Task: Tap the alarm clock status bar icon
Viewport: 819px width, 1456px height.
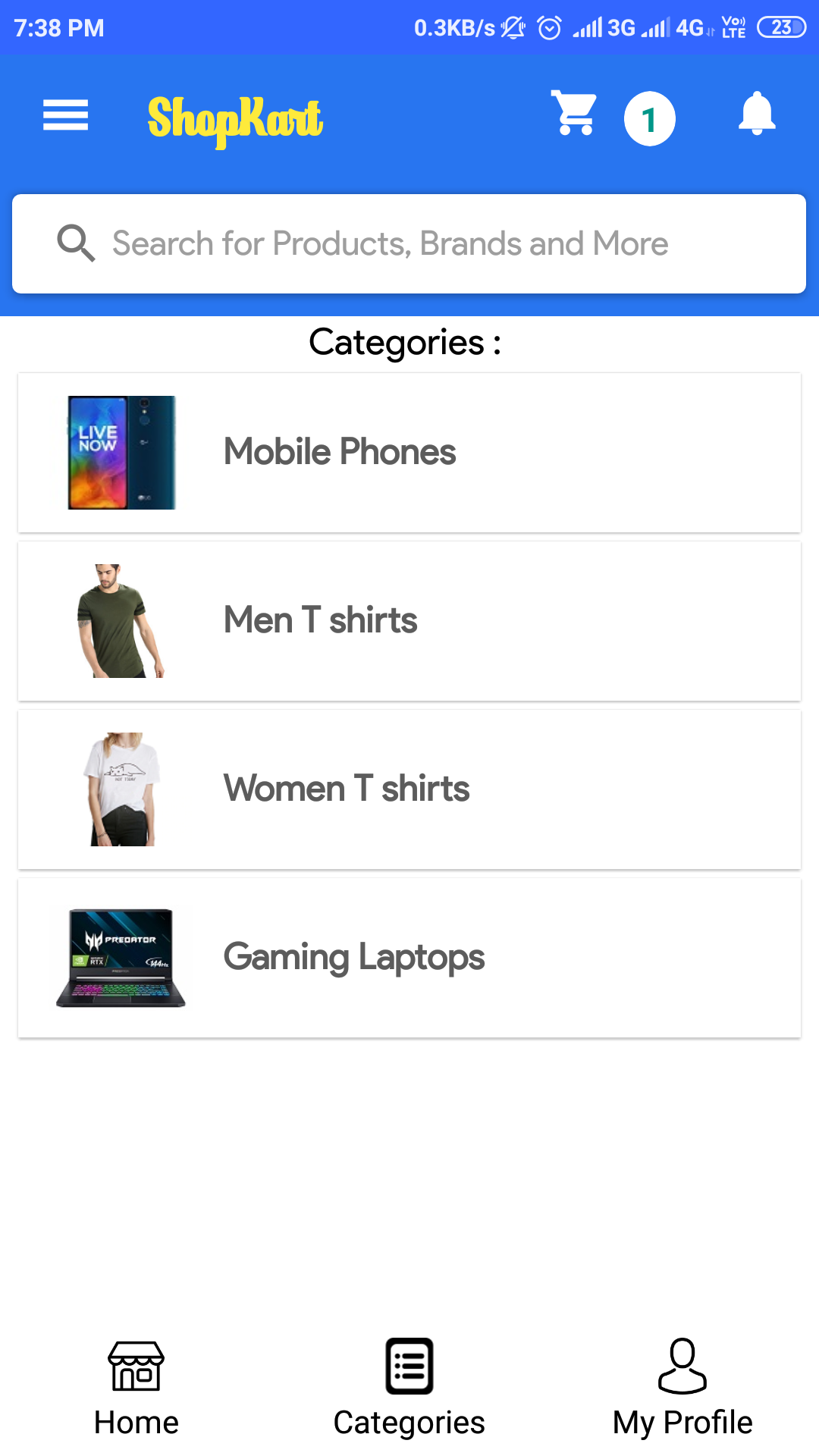Action: (x=548, y=27)
